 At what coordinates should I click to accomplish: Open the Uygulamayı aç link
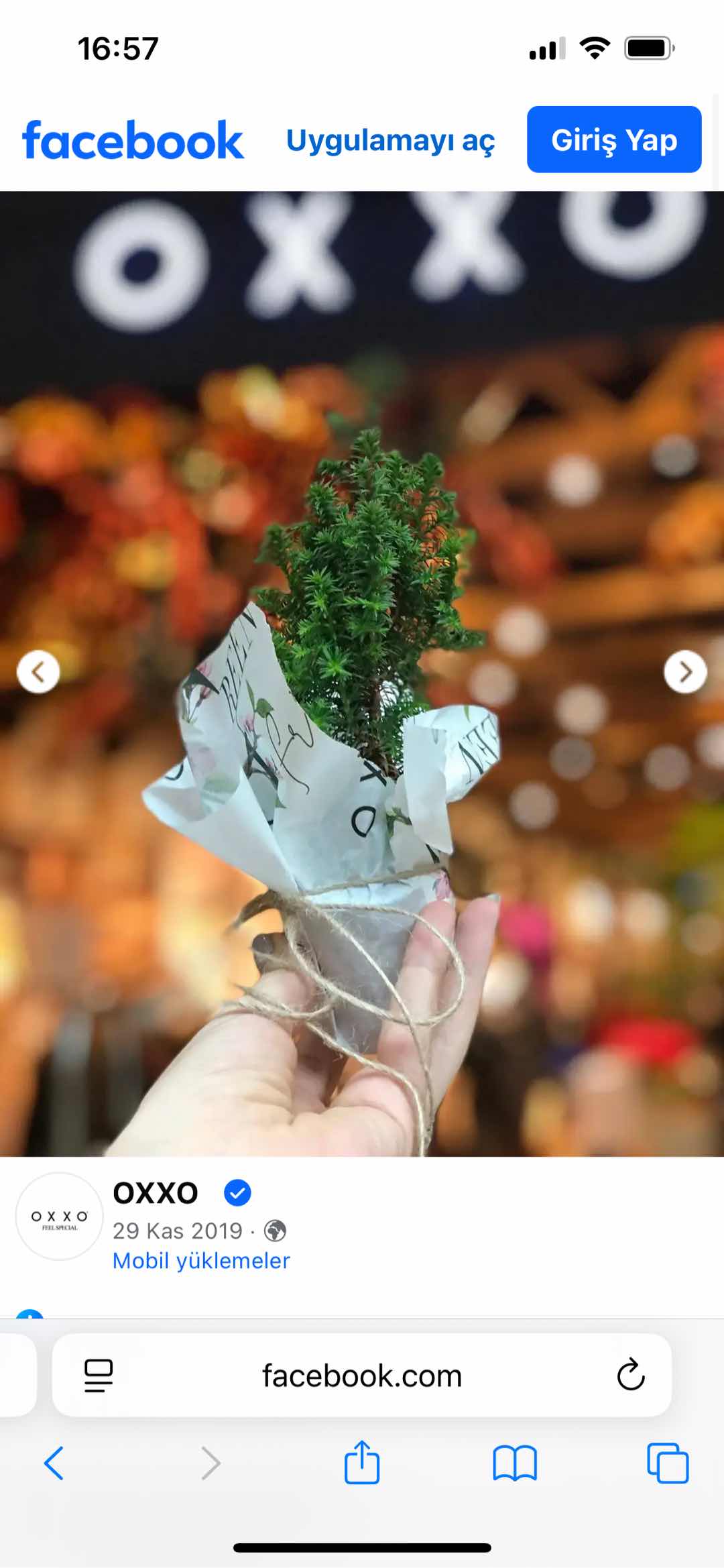pos(390,141)
